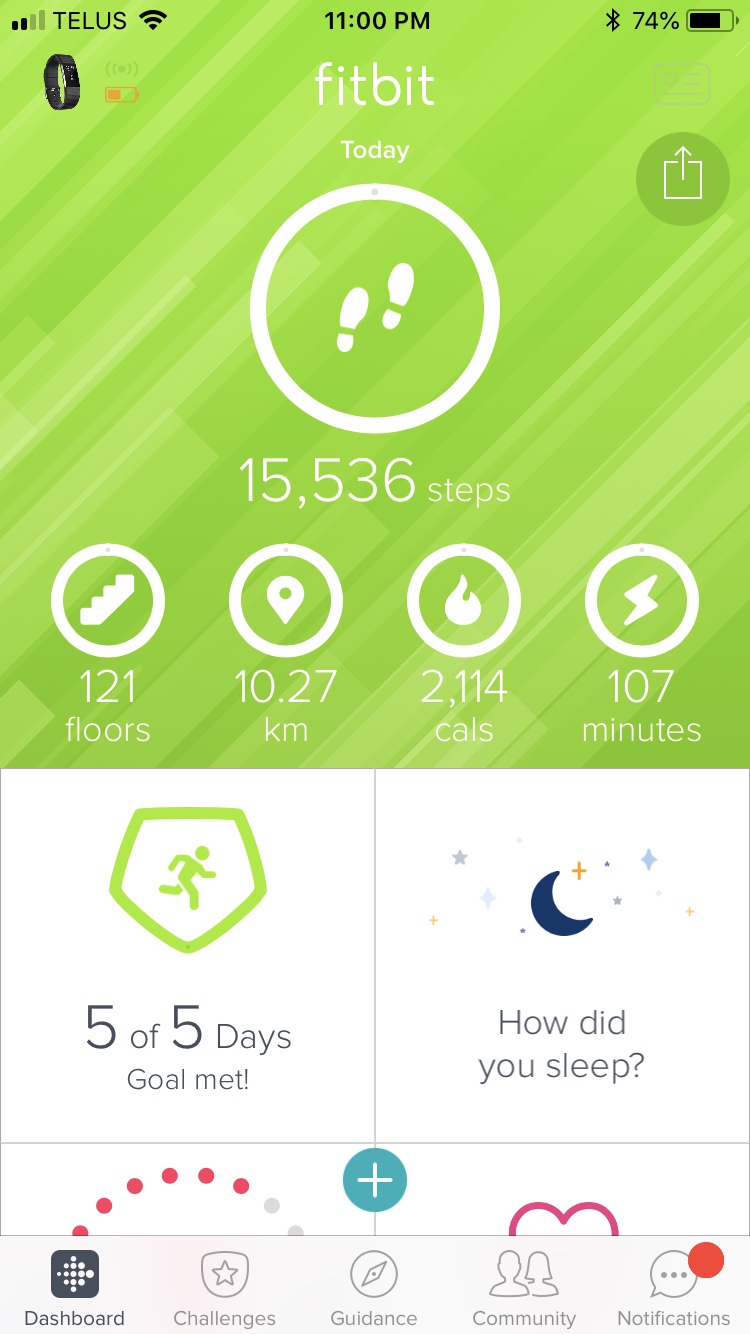This screenshot has width=750, height=1334.
Task: View the 10.27 km distance stat
Action: pyautogui.click(x=286, y=601)
